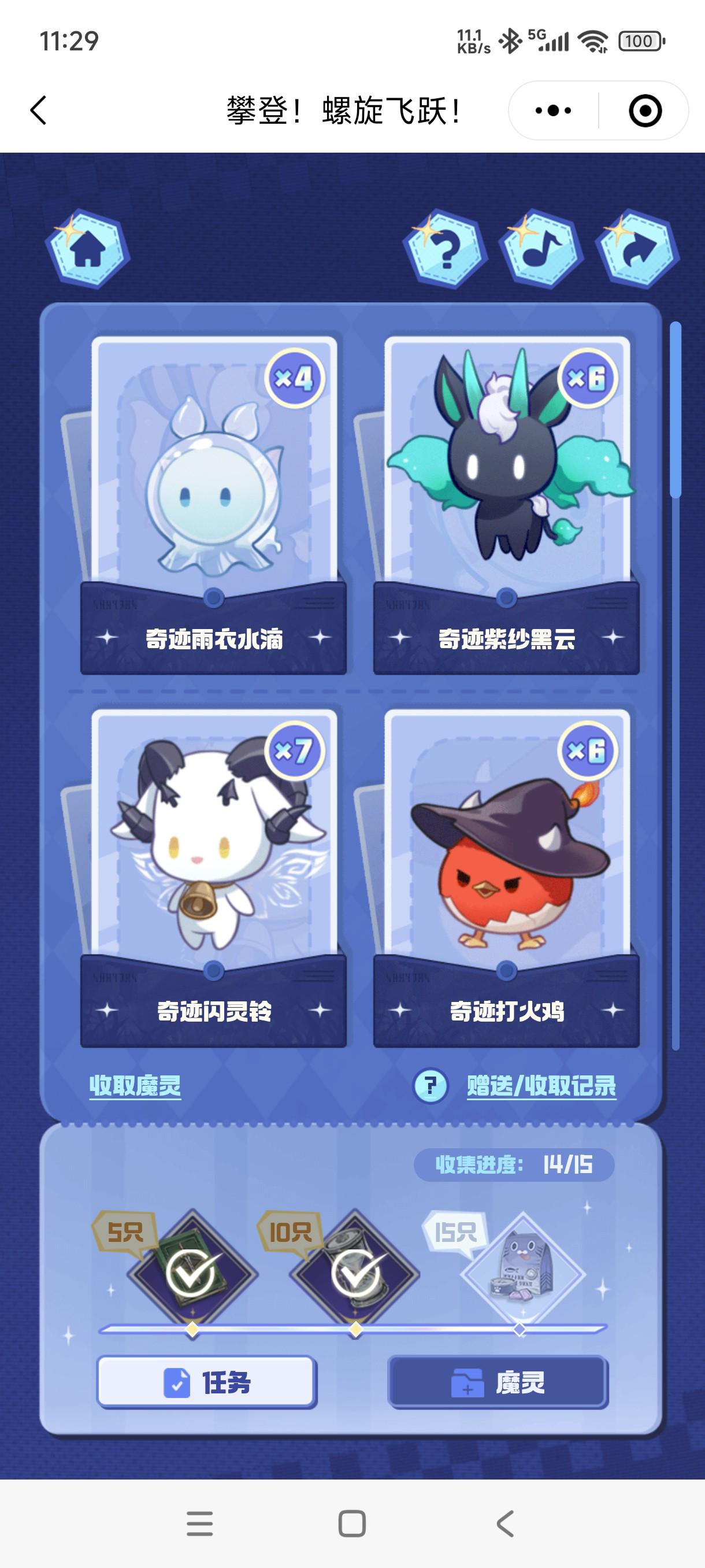Tap the 收取魔灵 link
This screenshot has width=705, height=1568.
click(x=135, y=1085)
